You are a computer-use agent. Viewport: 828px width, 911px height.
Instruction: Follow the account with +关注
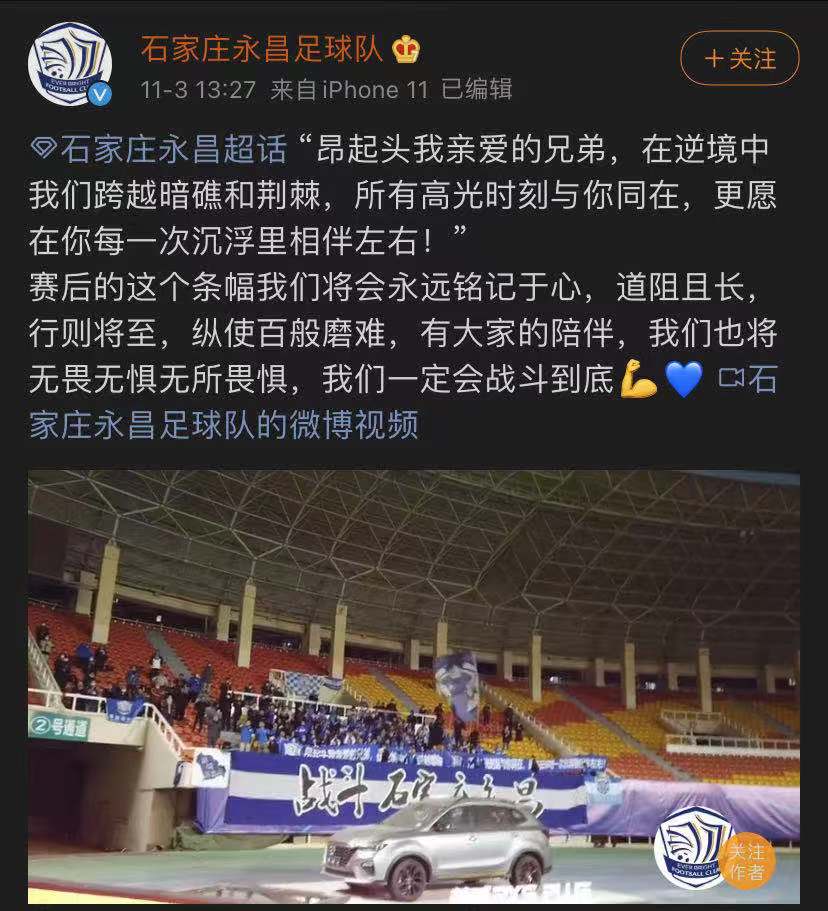pyautogui.click(x=739, y=58)
